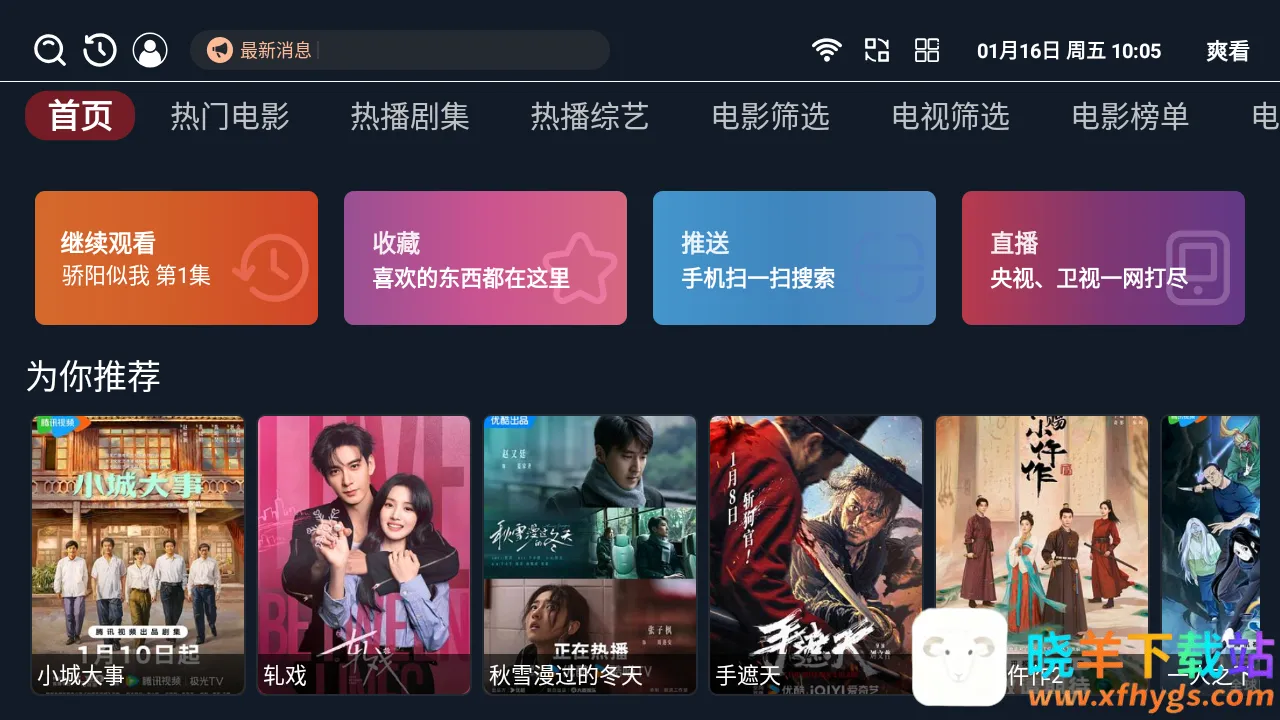Select the 电影筛选 tab

(x=770, y=117)
